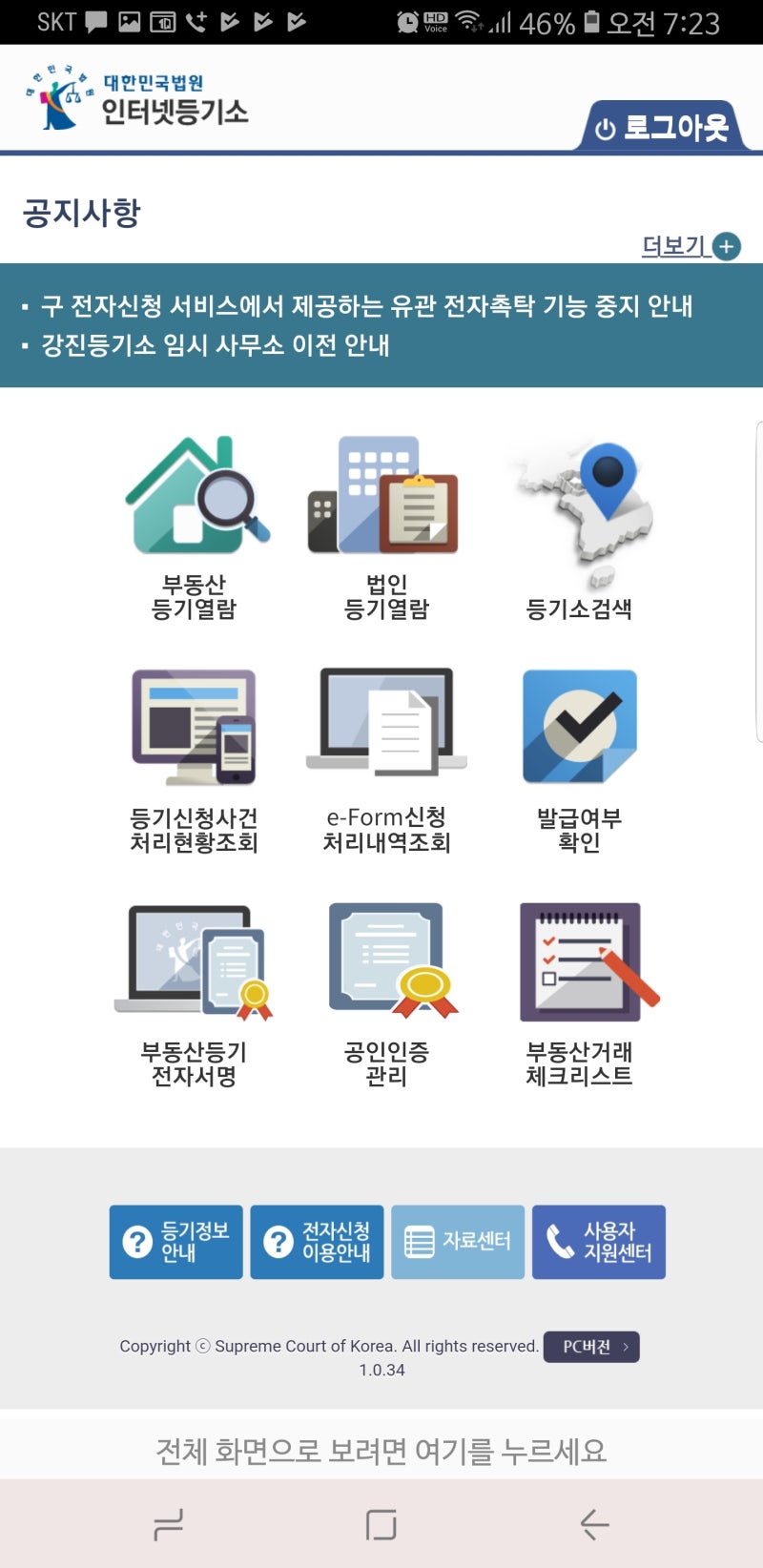Open the 강진등기소 임시 사무소 이전 notice
The image size is (763, 1568).
216,345
